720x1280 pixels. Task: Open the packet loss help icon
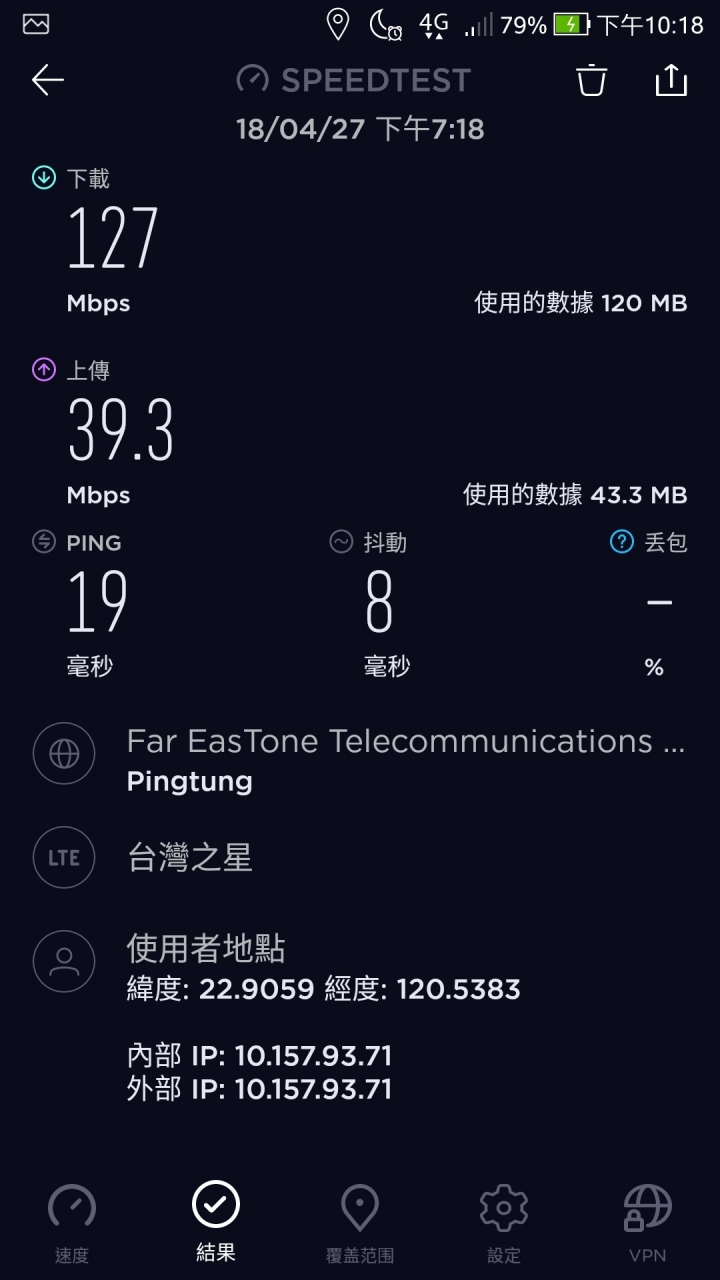(622, 542)
